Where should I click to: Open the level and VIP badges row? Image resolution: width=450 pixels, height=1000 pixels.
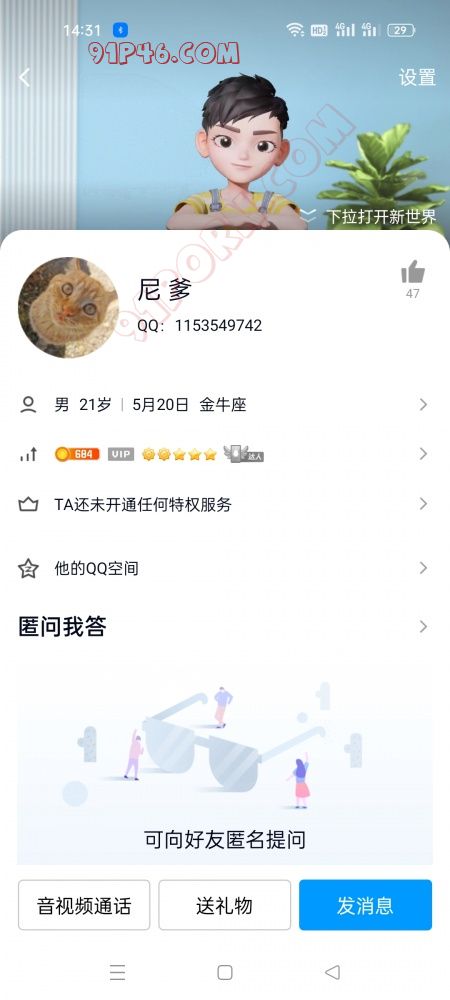pos(225,454)
